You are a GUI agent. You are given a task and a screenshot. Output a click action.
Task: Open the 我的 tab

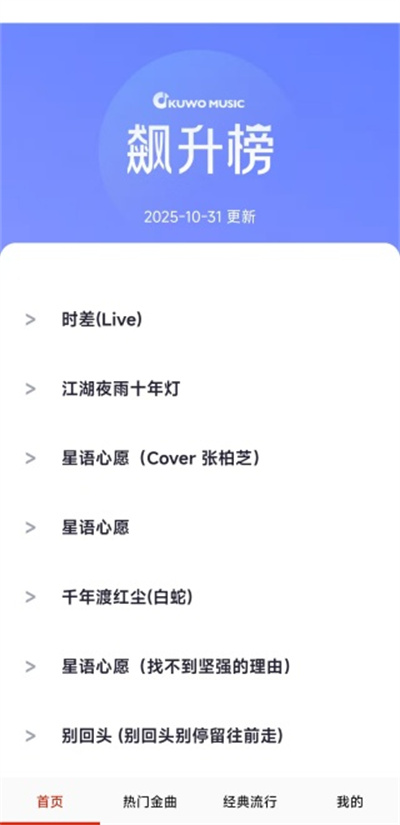[350, 802]
